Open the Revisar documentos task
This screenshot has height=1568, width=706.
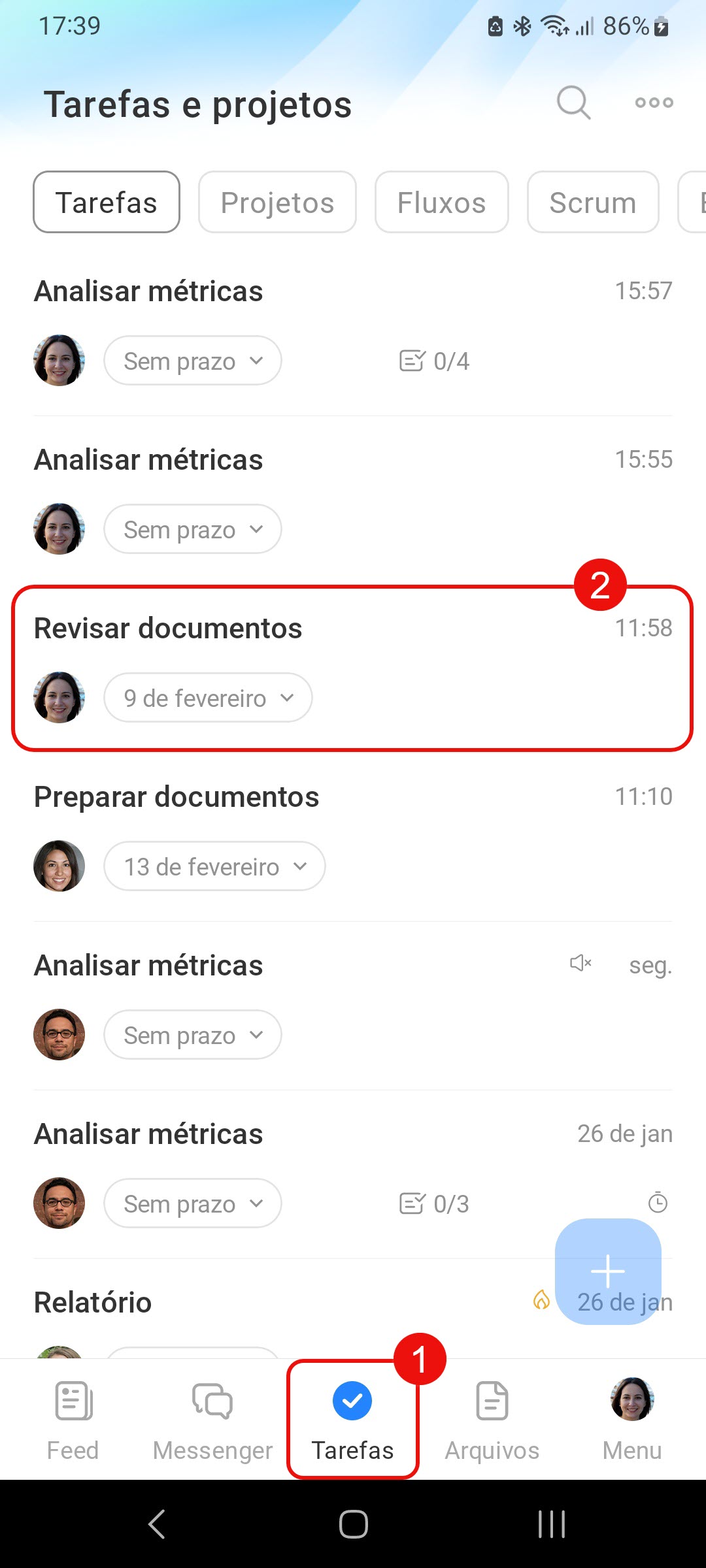click(x=168, y=629)
